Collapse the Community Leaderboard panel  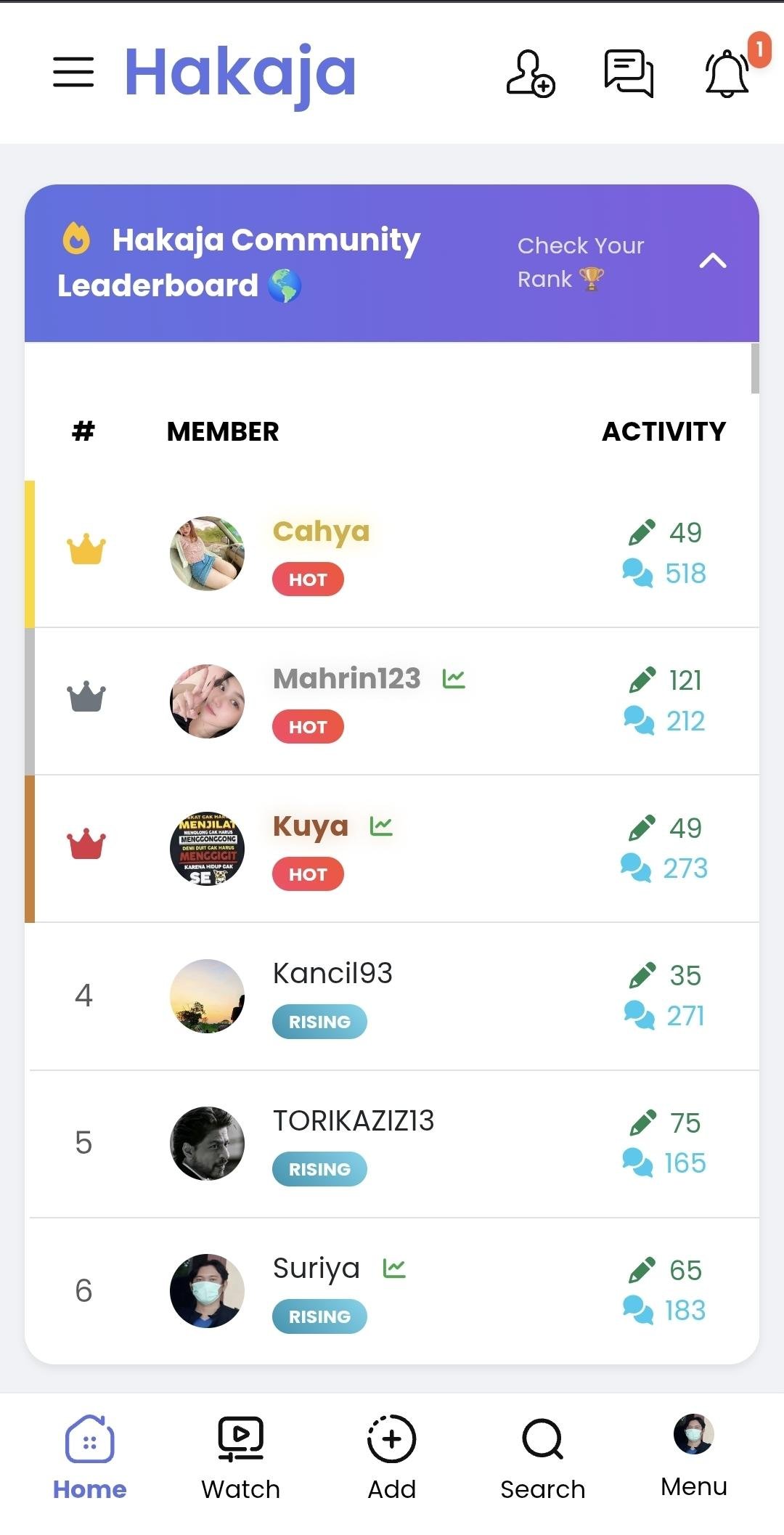(713, 261)
